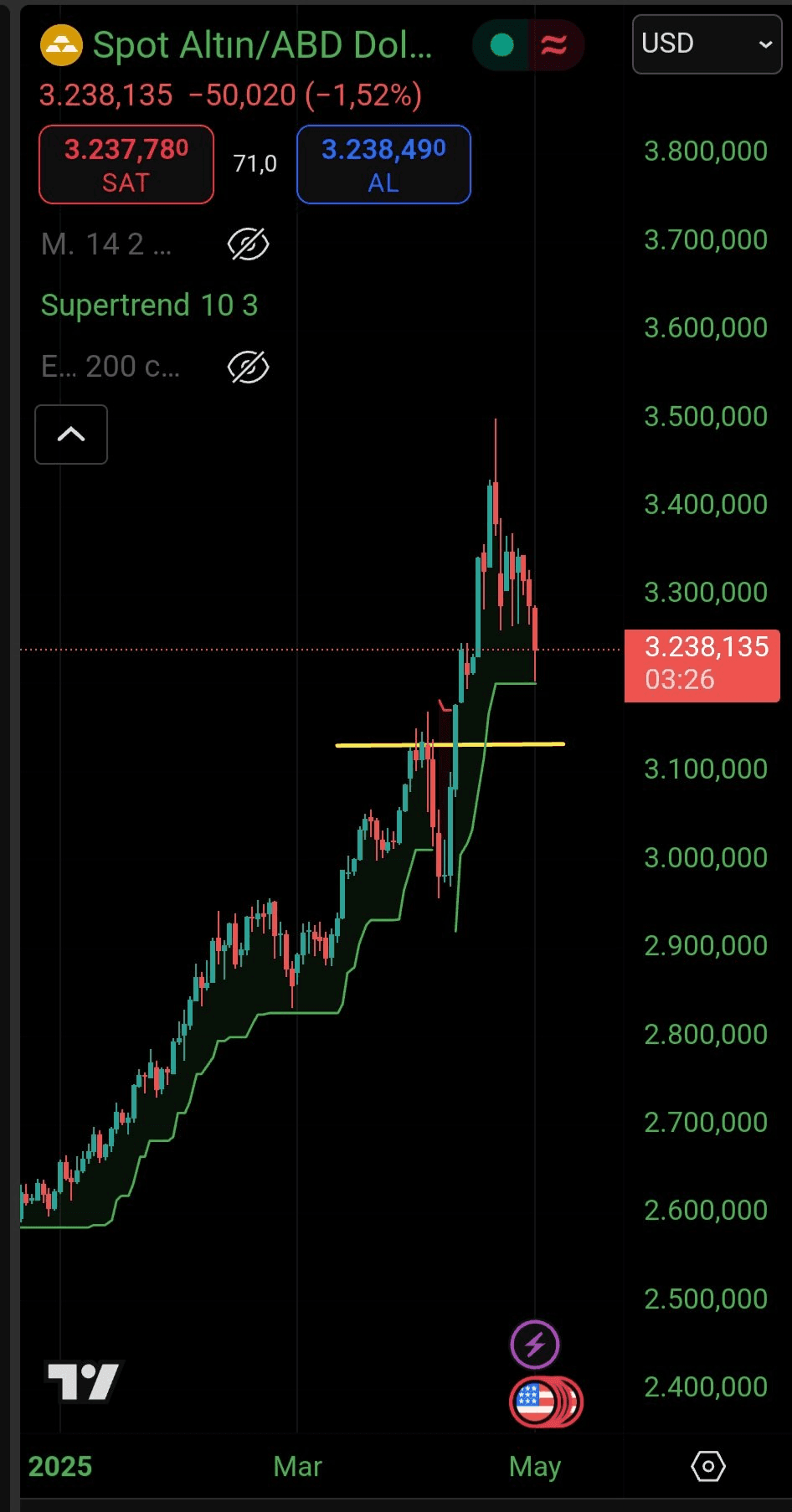The width and height of the screenshot is (792, 1512).
Task: Open the US flag economic events marker
Action: (537, 1401)
